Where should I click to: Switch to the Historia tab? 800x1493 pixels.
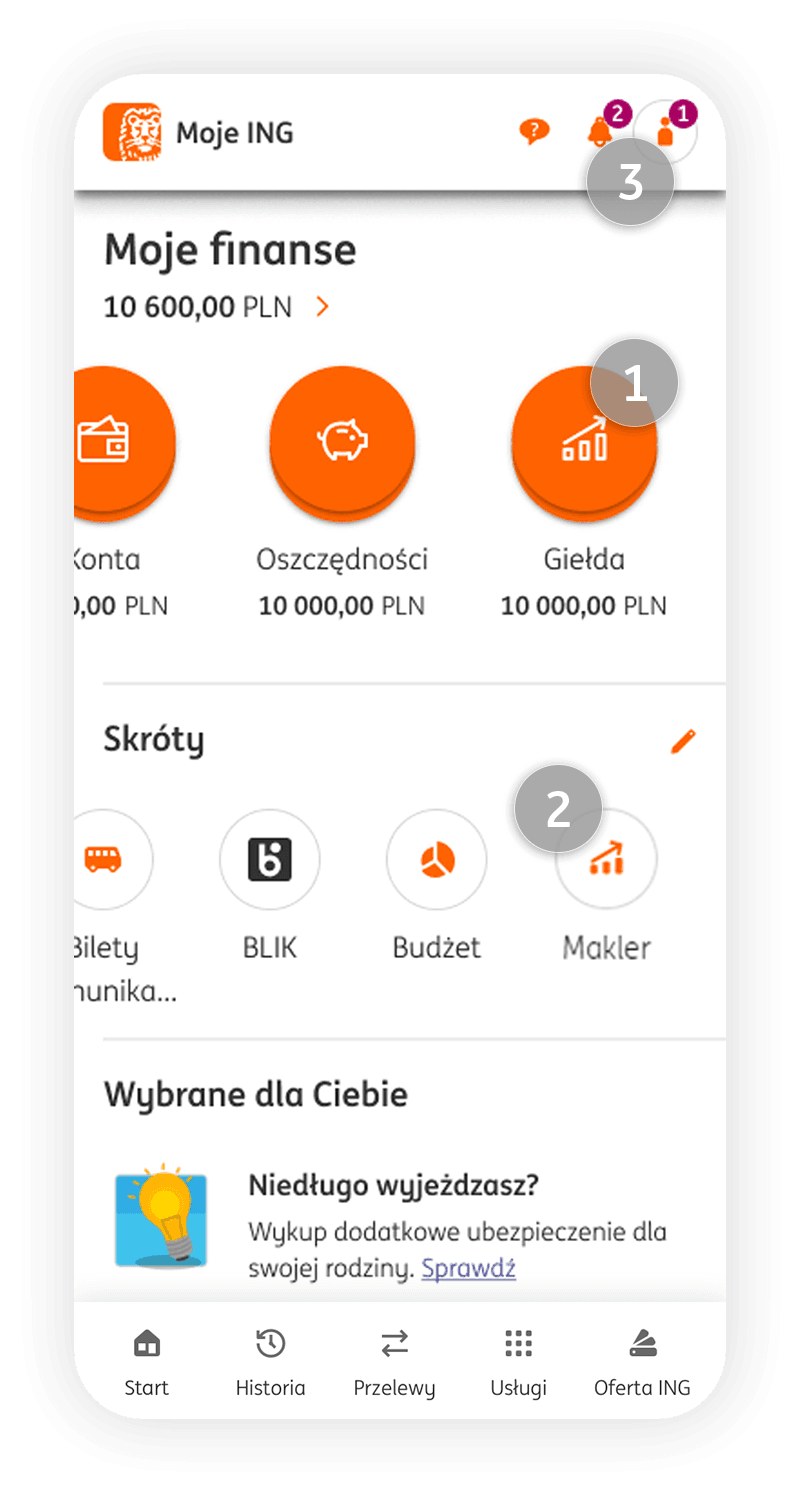[x=270, y=1362]
